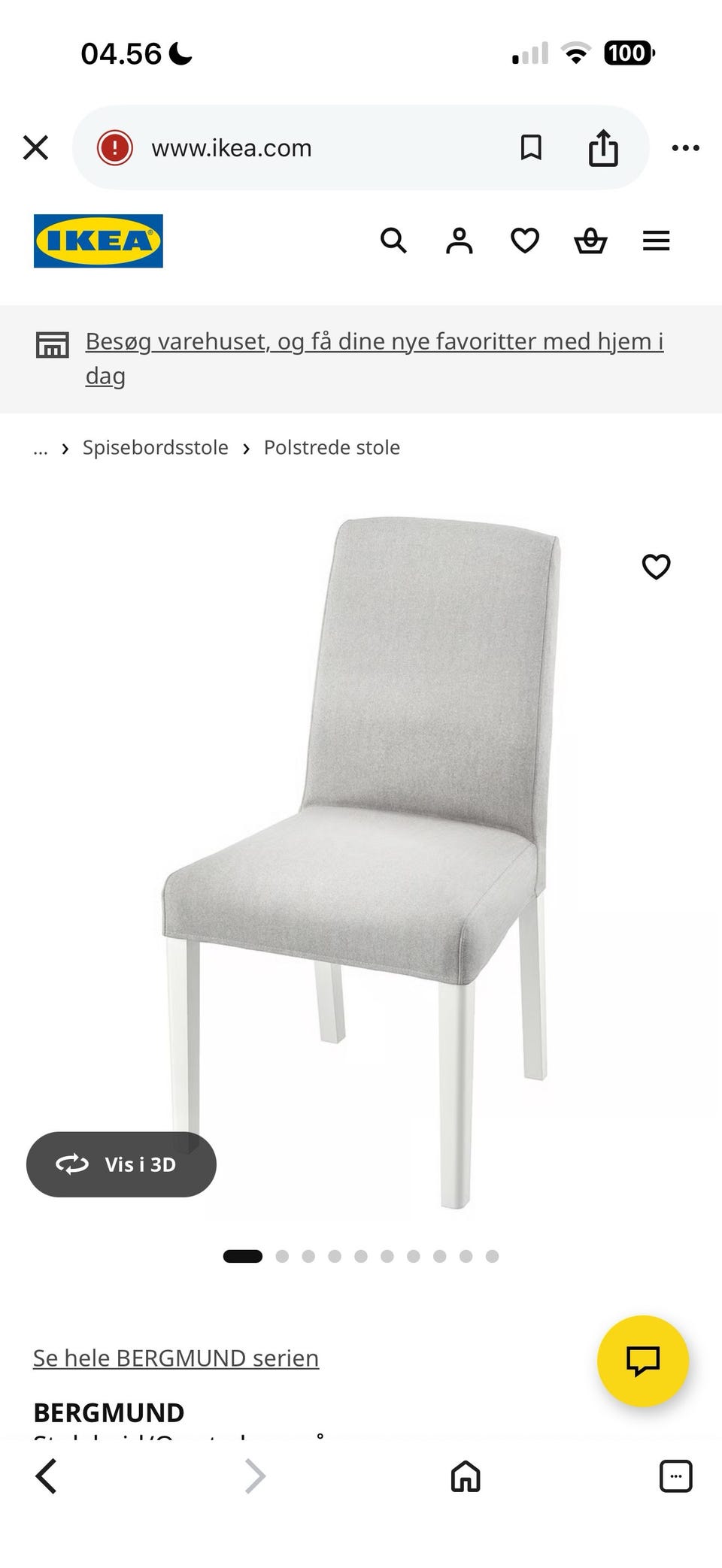
Task: Open the shopping basket
Action: coord(590,241)
